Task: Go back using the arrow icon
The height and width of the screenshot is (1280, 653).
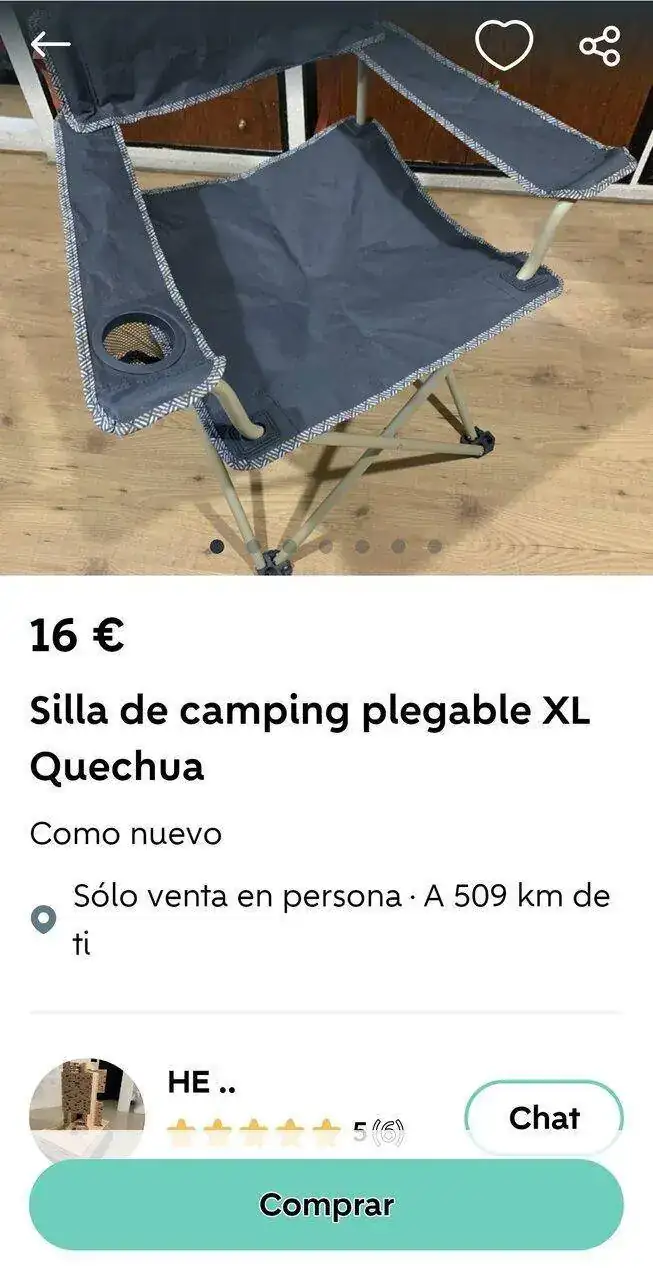Action: (x=50, y=44)
